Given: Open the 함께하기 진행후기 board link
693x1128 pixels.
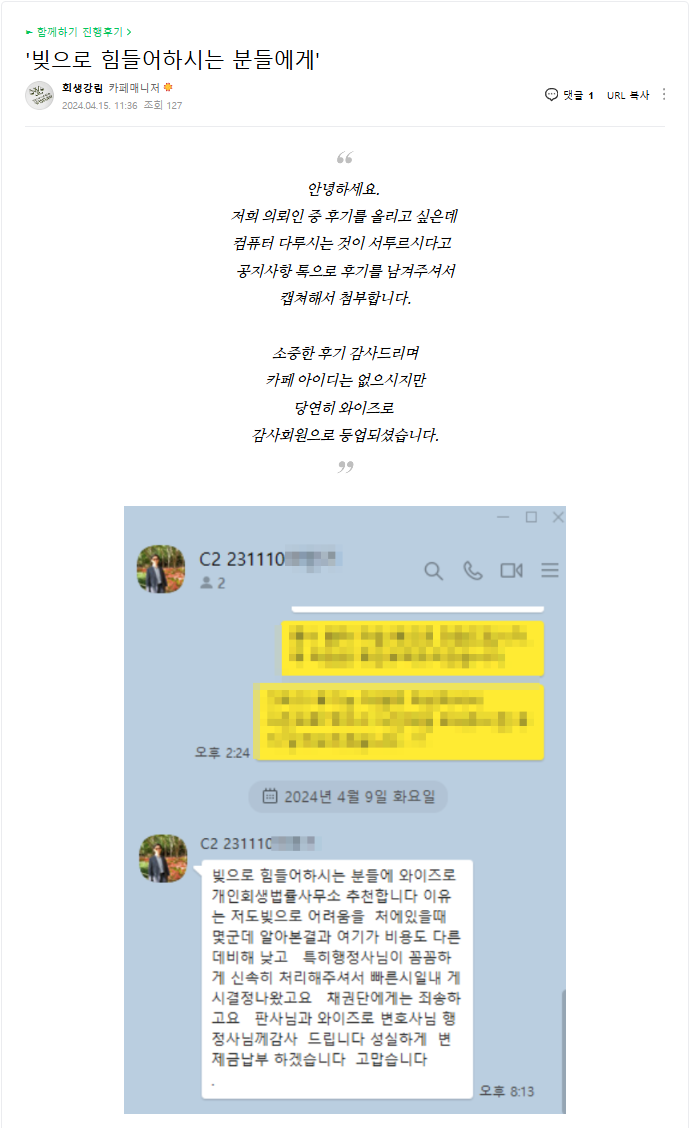Looking at the screenshot, I should coord(80,32).
